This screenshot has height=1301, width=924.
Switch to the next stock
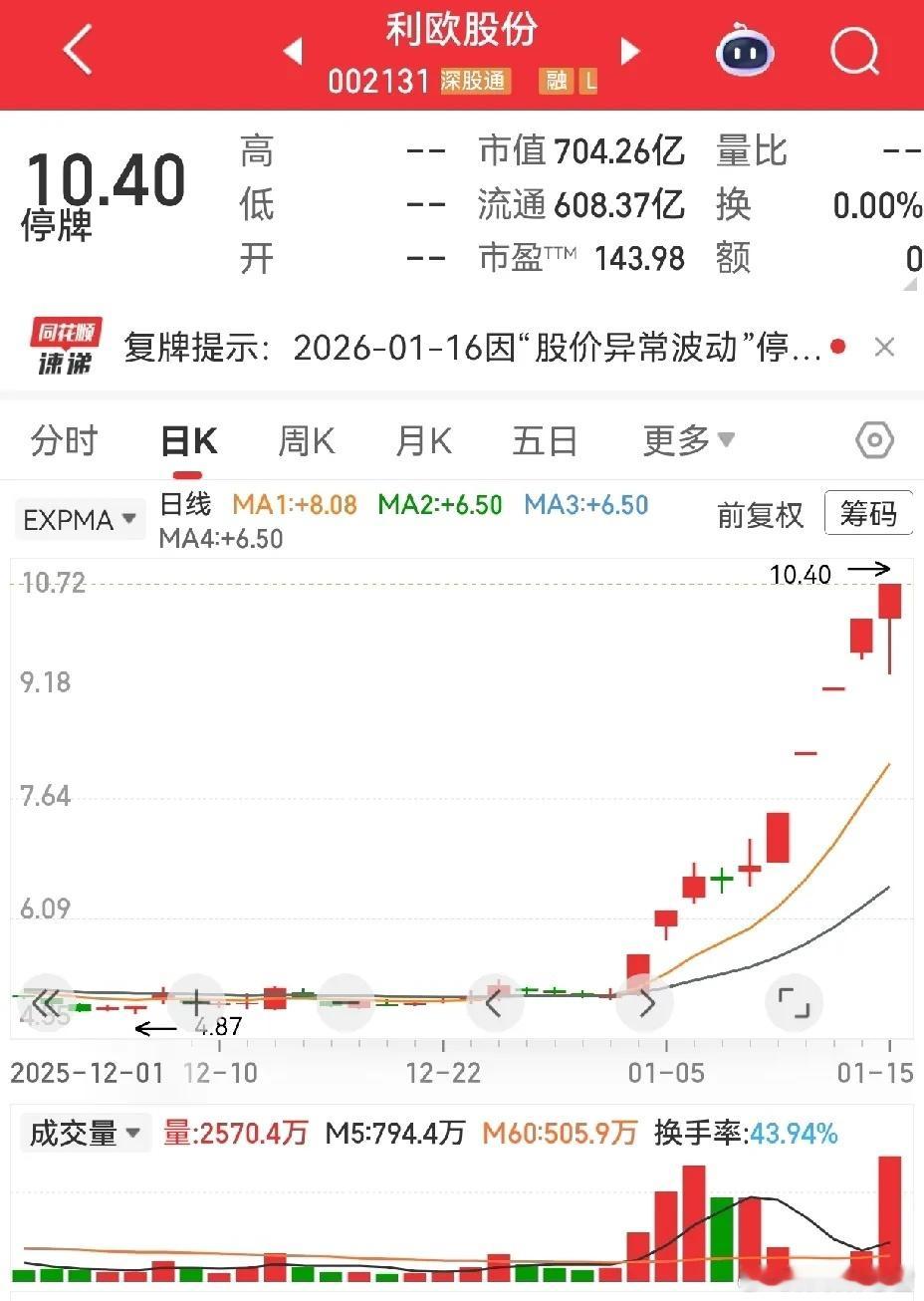click(x=629, y=51)
